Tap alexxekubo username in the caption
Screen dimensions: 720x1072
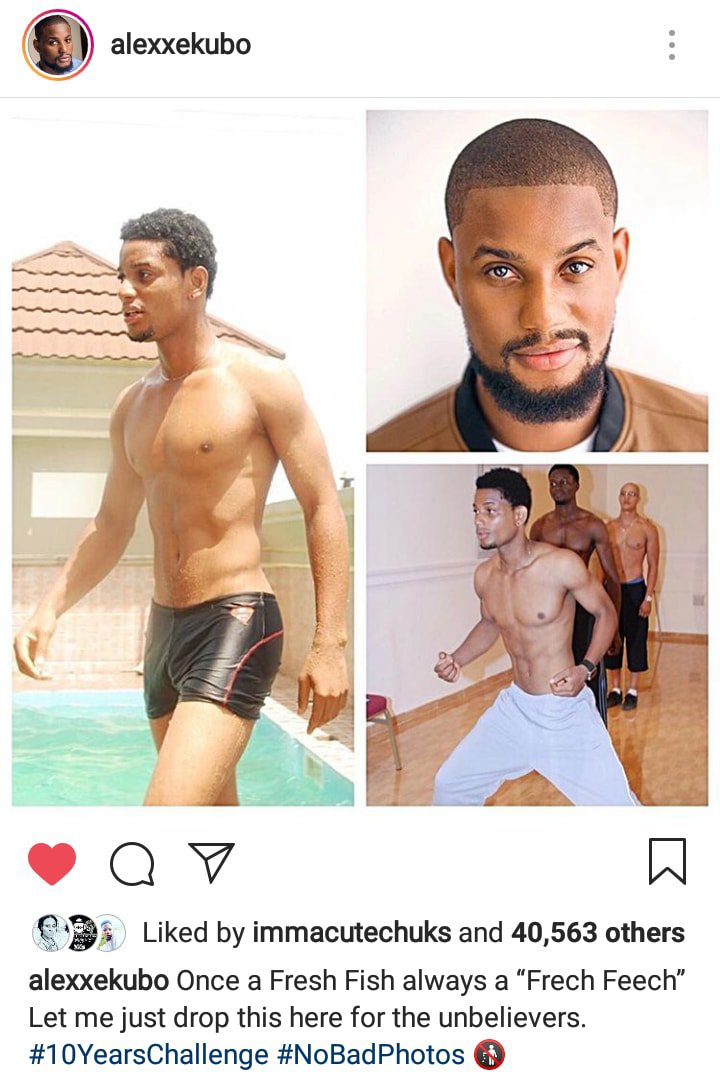pos(98,980)
